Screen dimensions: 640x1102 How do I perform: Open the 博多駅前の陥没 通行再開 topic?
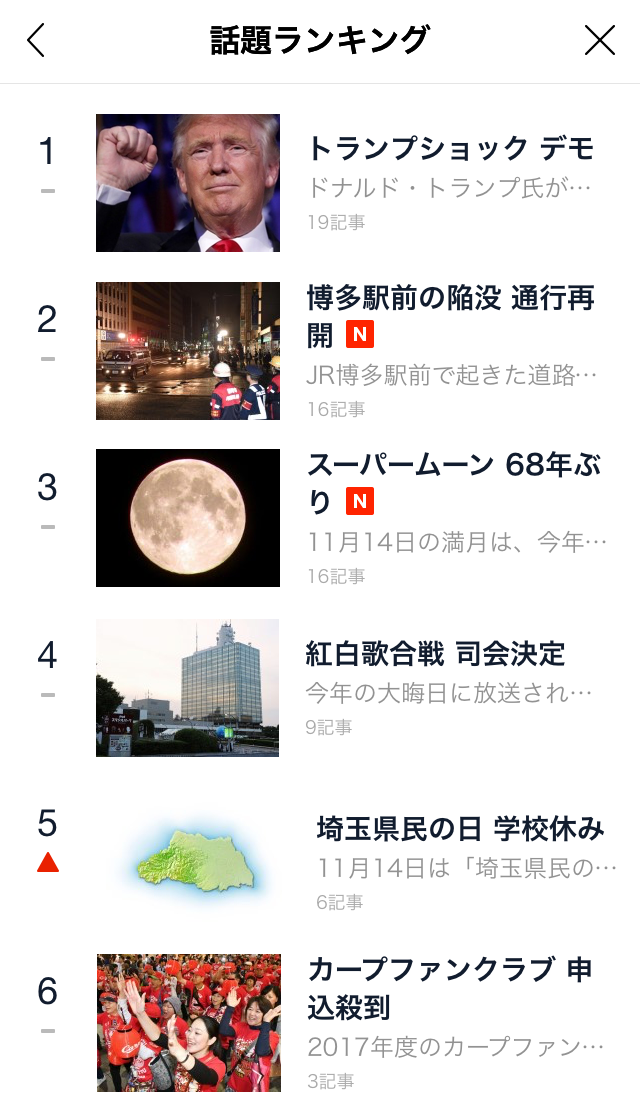[x=450, y=315]
